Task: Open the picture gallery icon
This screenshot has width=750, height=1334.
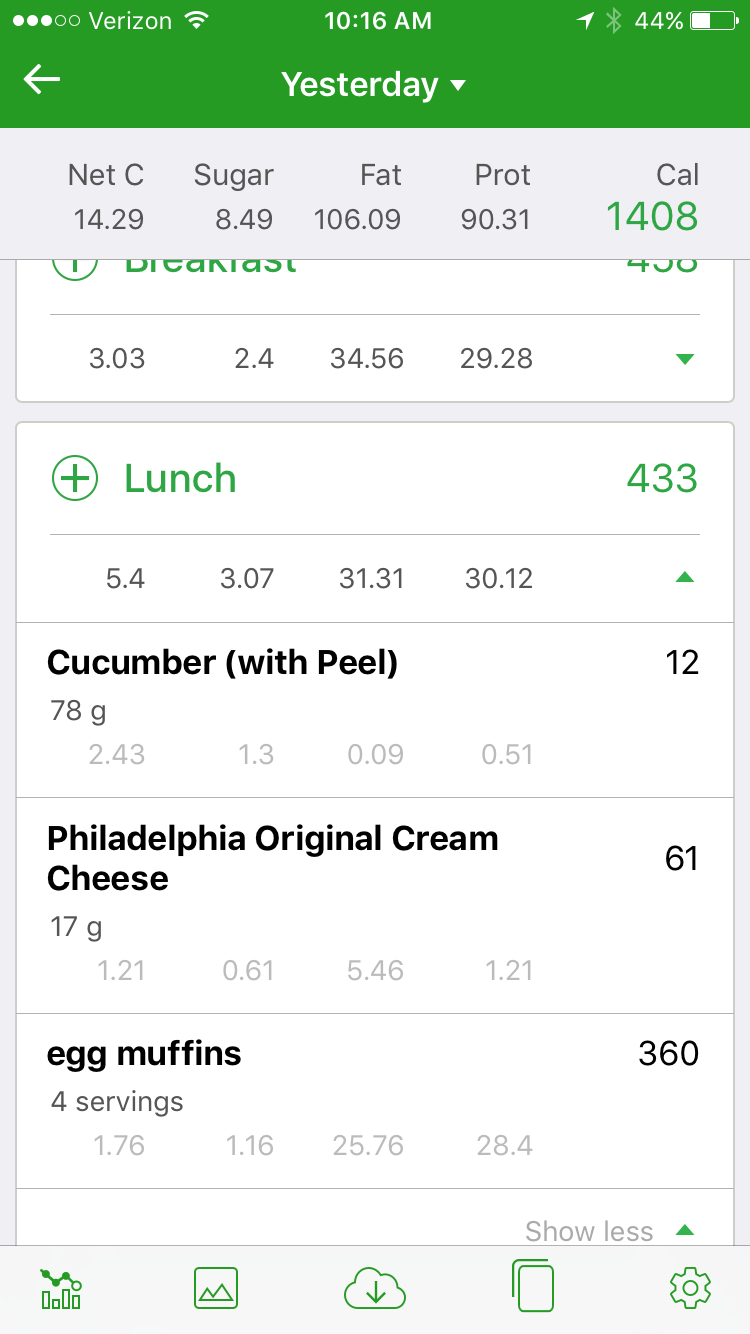Action: click(x=216, y=1288)
